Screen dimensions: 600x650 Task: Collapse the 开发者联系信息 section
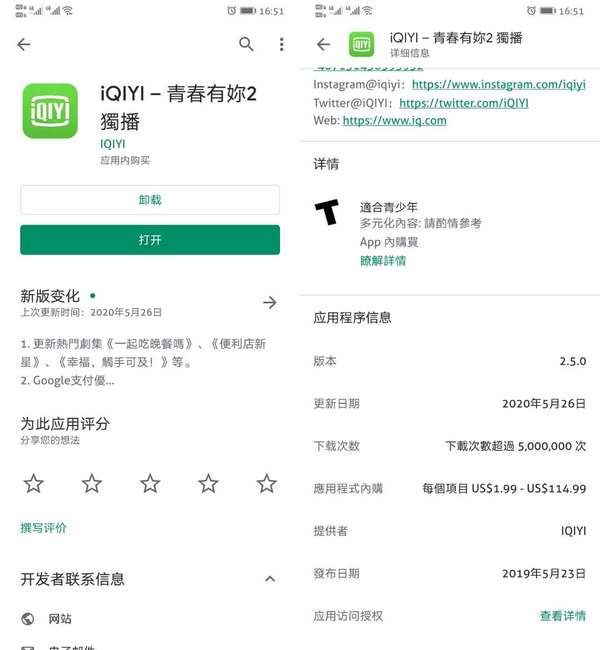tap(269, 579)
